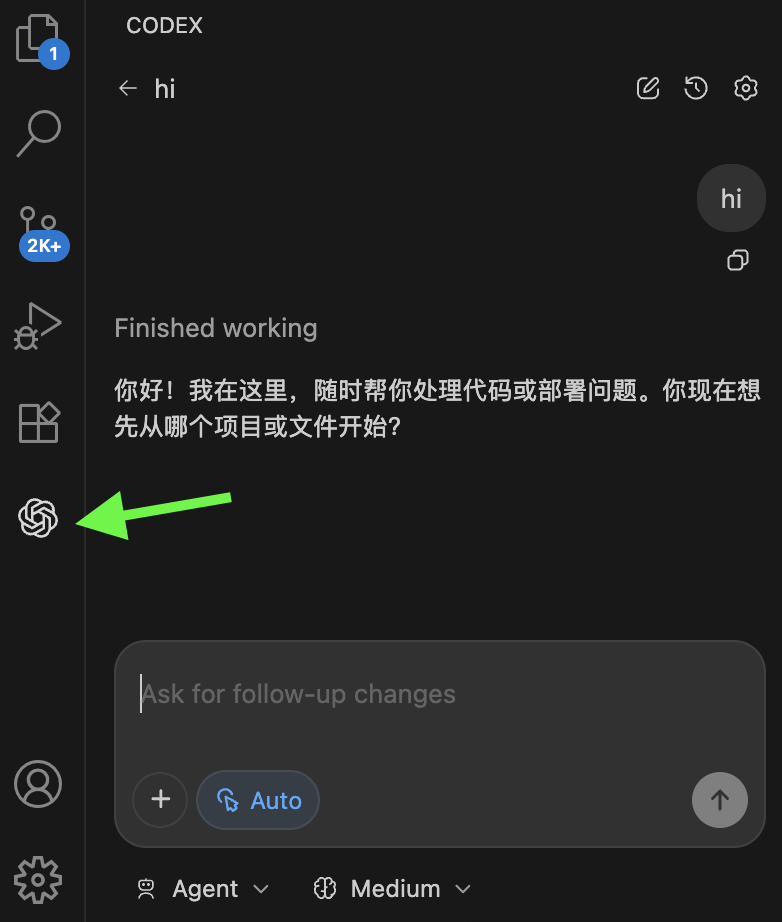Go back to chat list with back arrow

tap(128, 88)
